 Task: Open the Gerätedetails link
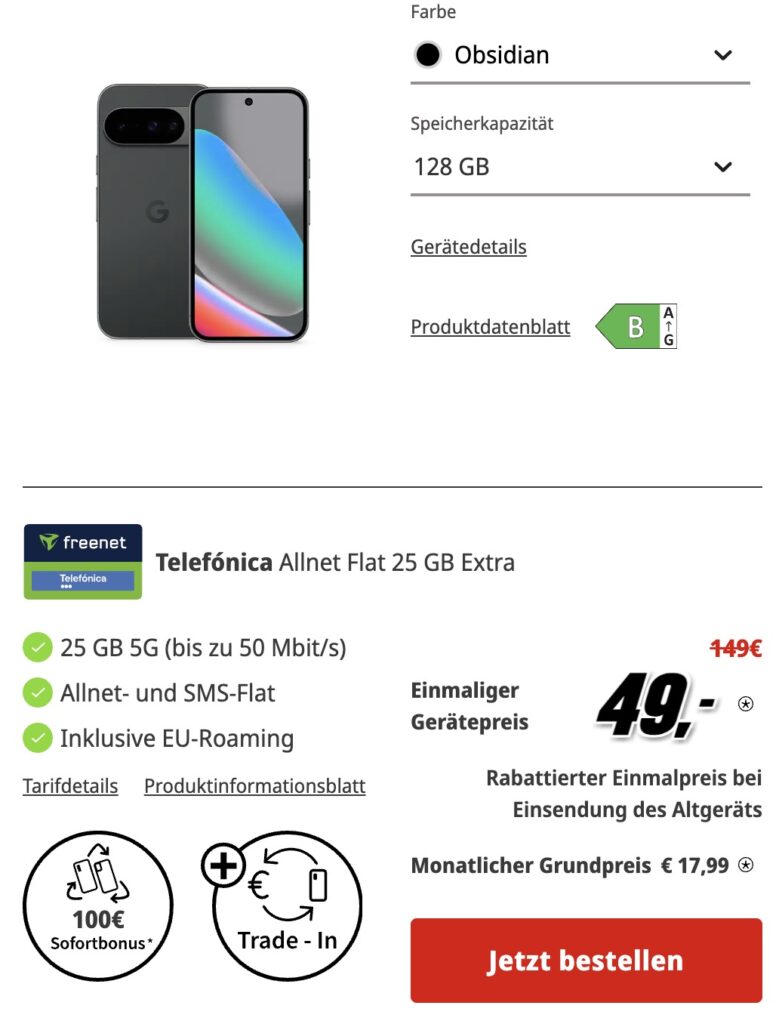468,247
